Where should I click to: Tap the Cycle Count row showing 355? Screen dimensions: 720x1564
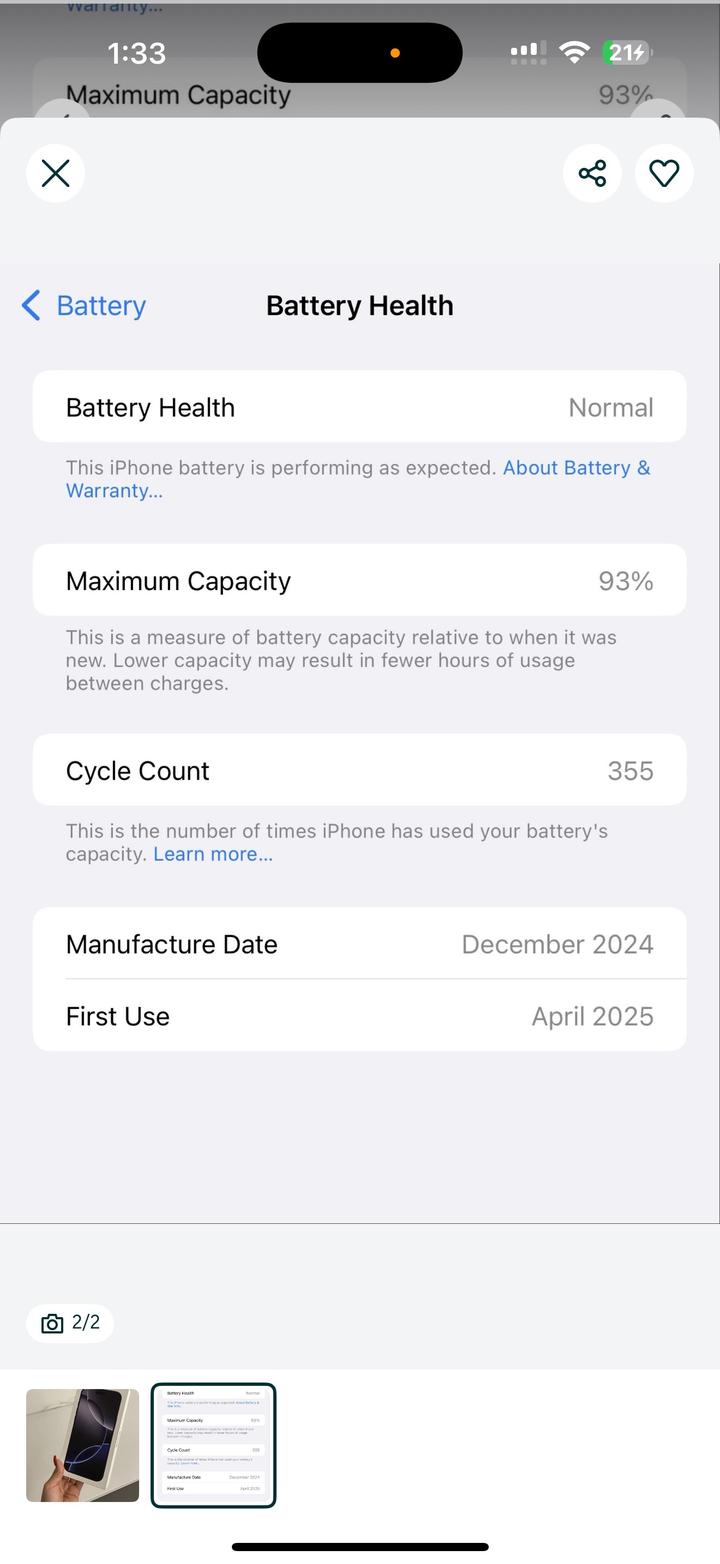click(x=360, y=770)
